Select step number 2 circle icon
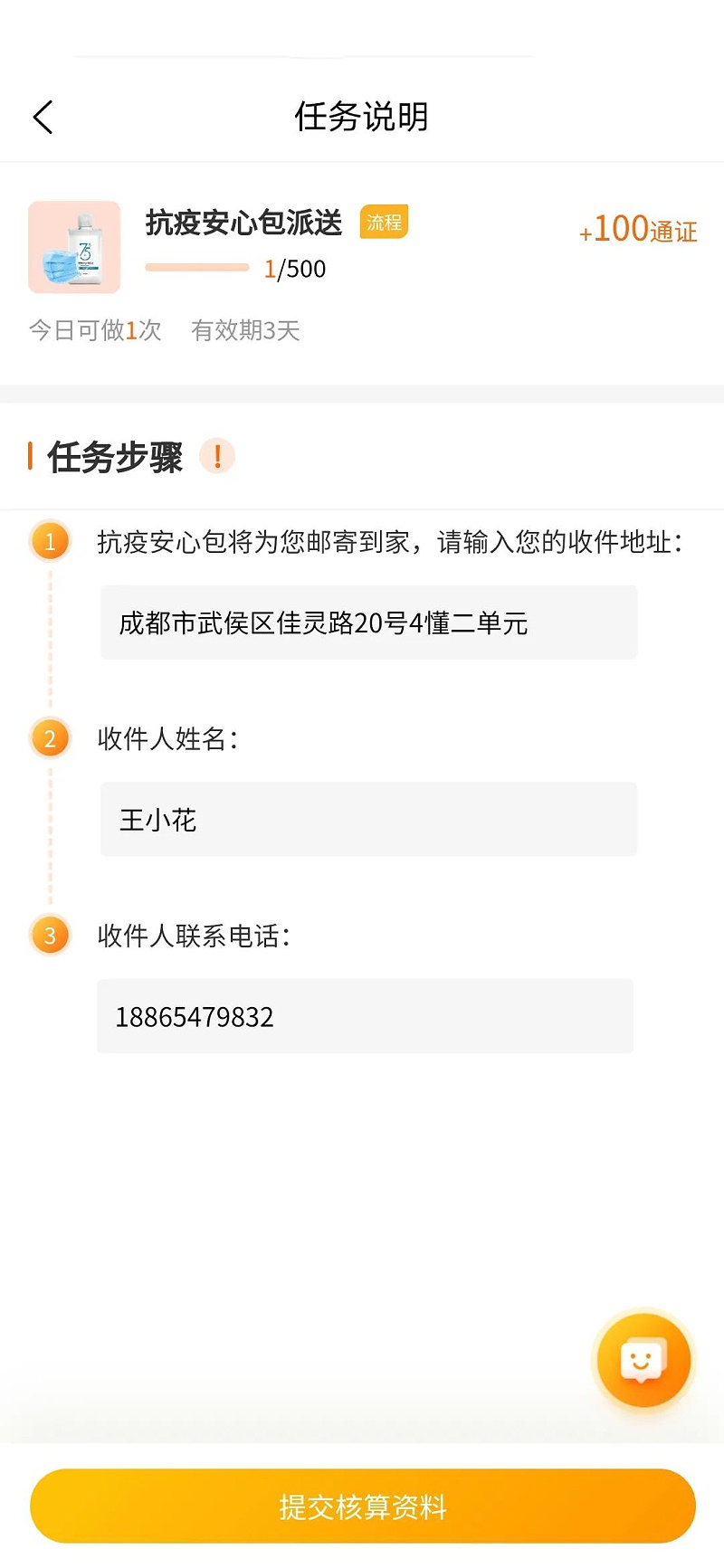Screen dimensions: 724x1568 click(x=50, y=737)
